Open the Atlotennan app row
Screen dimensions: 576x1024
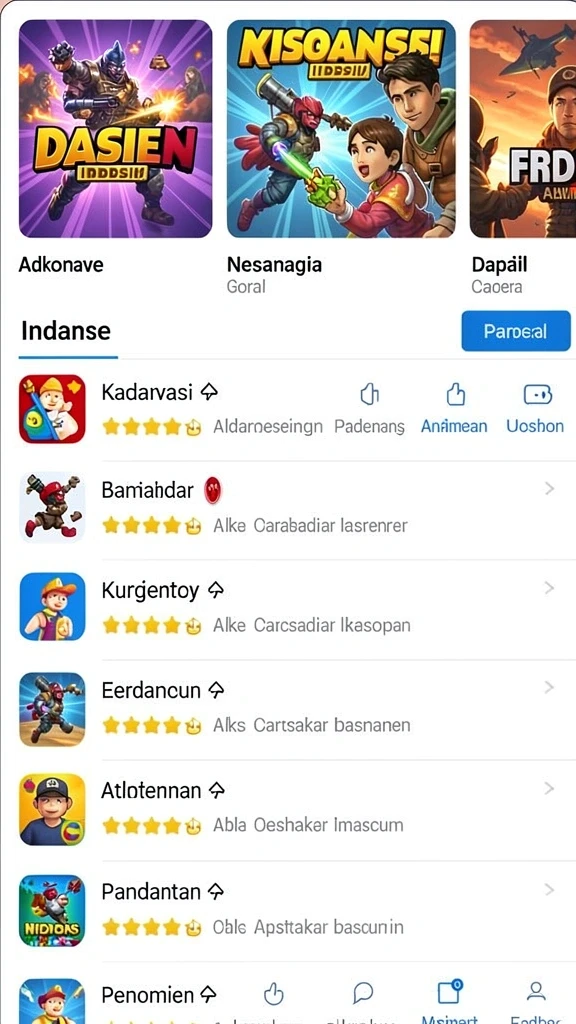point(288,810)
